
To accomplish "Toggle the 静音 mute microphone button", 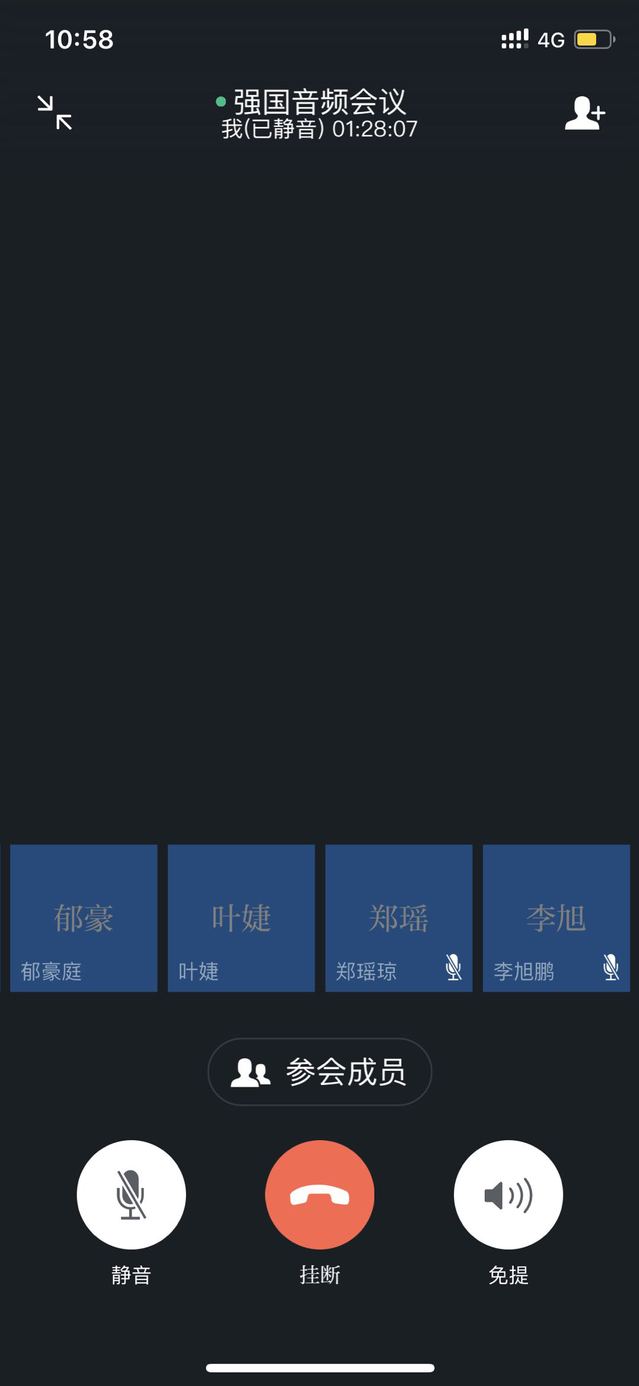I will coord(131,1195).
